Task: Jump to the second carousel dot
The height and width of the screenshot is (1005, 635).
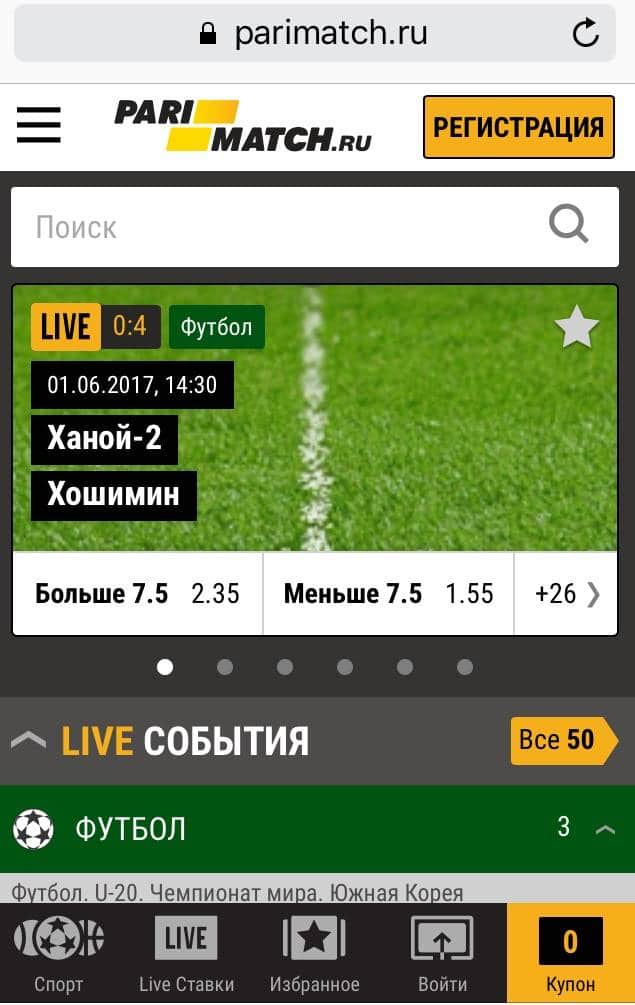Action: click(x=225, y=667)
